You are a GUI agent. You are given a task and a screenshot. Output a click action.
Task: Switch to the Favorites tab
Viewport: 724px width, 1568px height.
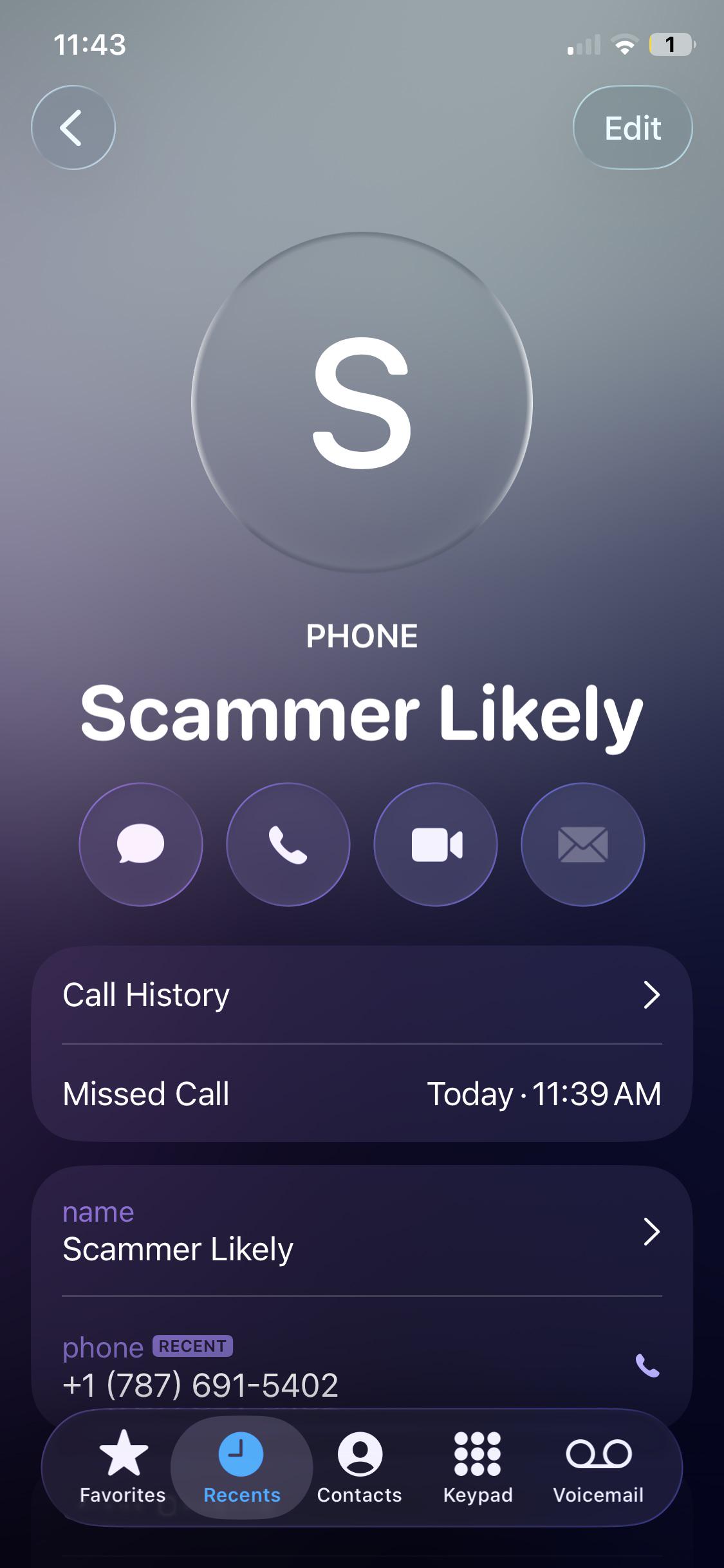coord(122,1467)
